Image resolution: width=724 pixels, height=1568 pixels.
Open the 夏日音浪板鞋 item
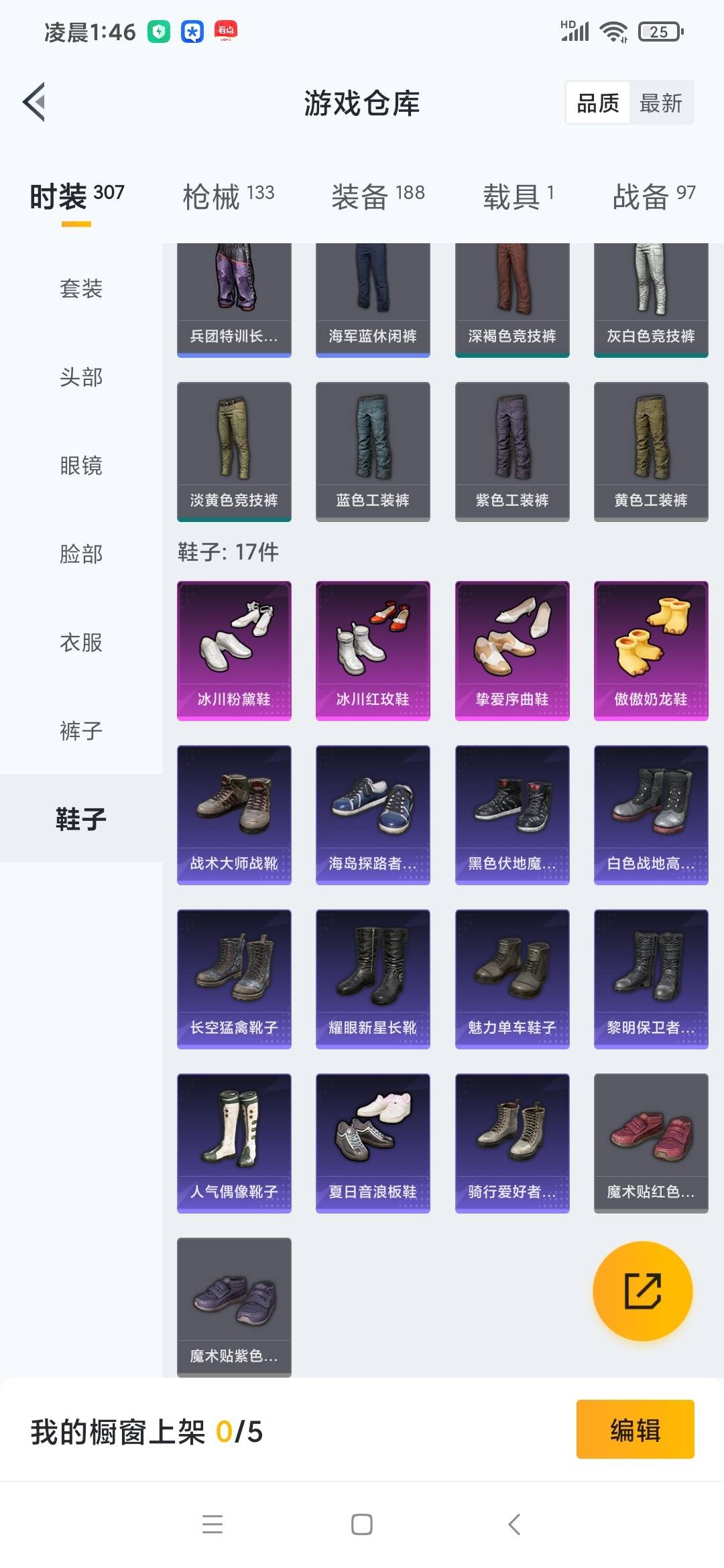[373, 1143]
